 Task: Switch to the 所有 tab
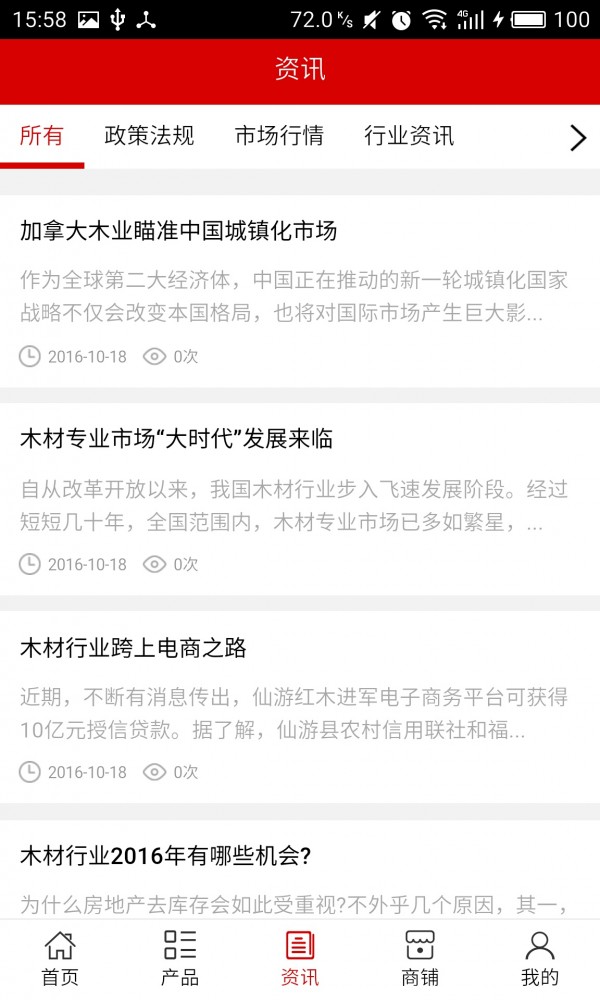[x=42, y=136]
